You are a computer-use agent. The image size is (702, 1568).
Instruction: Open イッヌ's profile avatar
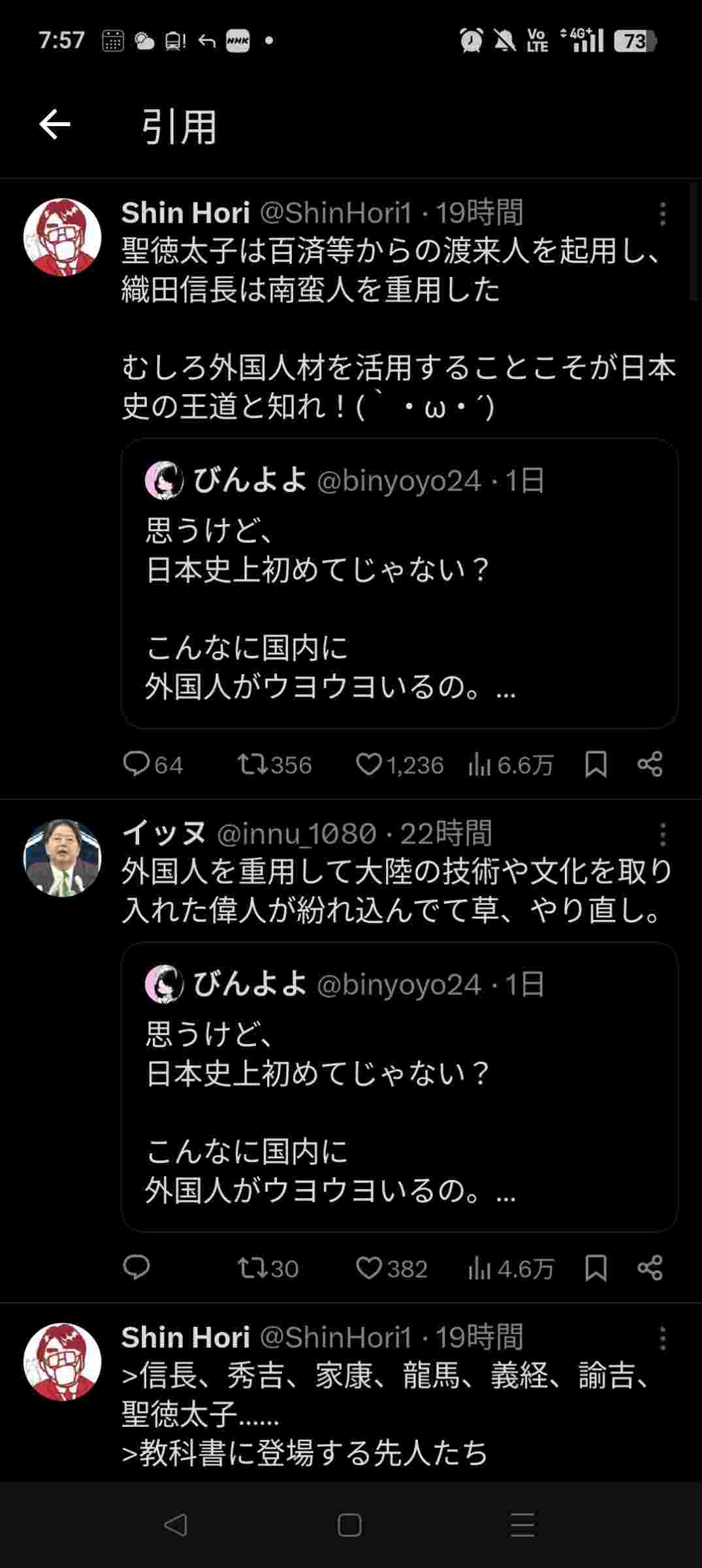[63, 858]
